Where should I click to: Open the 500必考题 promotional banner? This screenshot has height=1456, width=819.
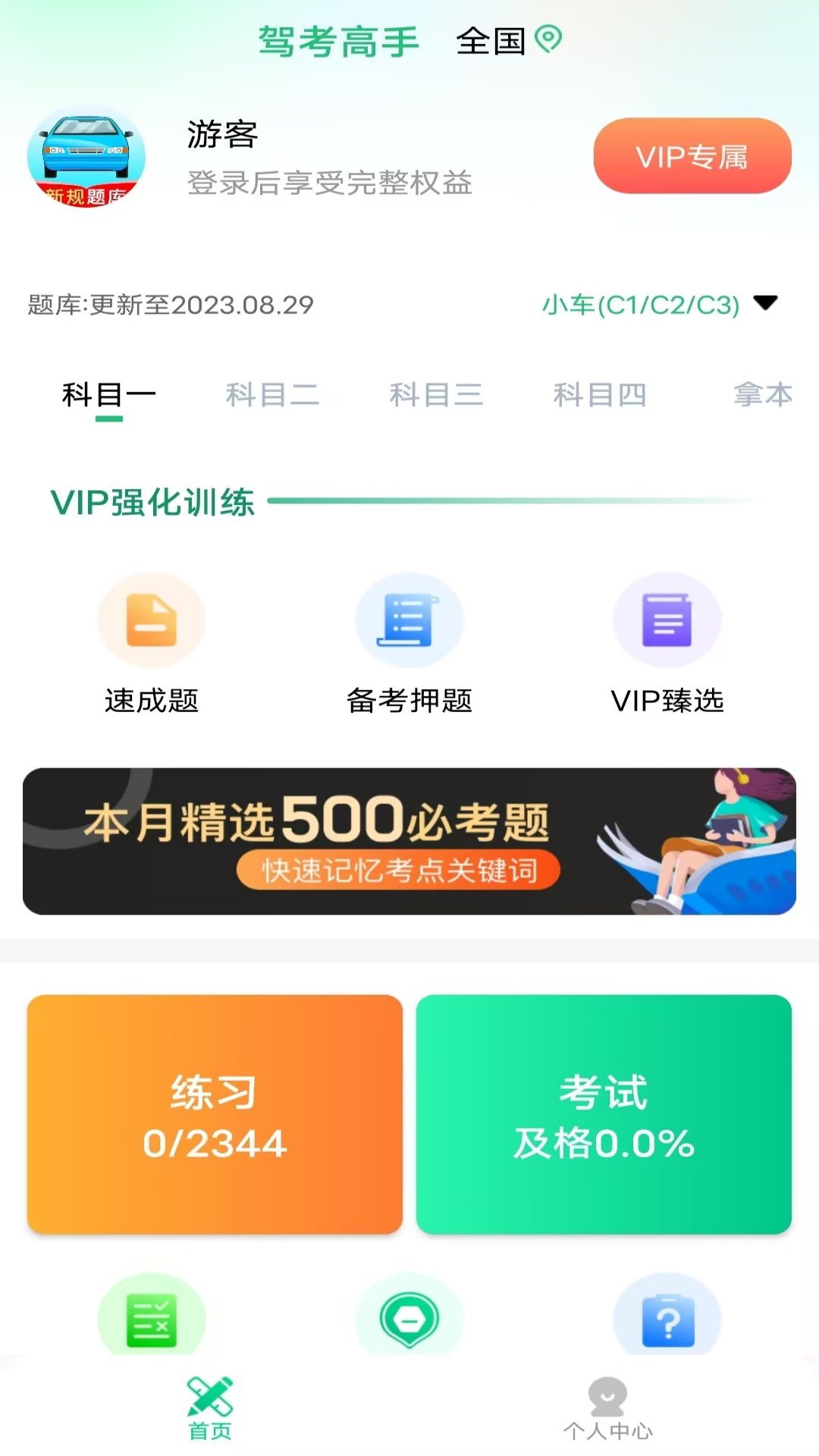(x=409, y=842)
